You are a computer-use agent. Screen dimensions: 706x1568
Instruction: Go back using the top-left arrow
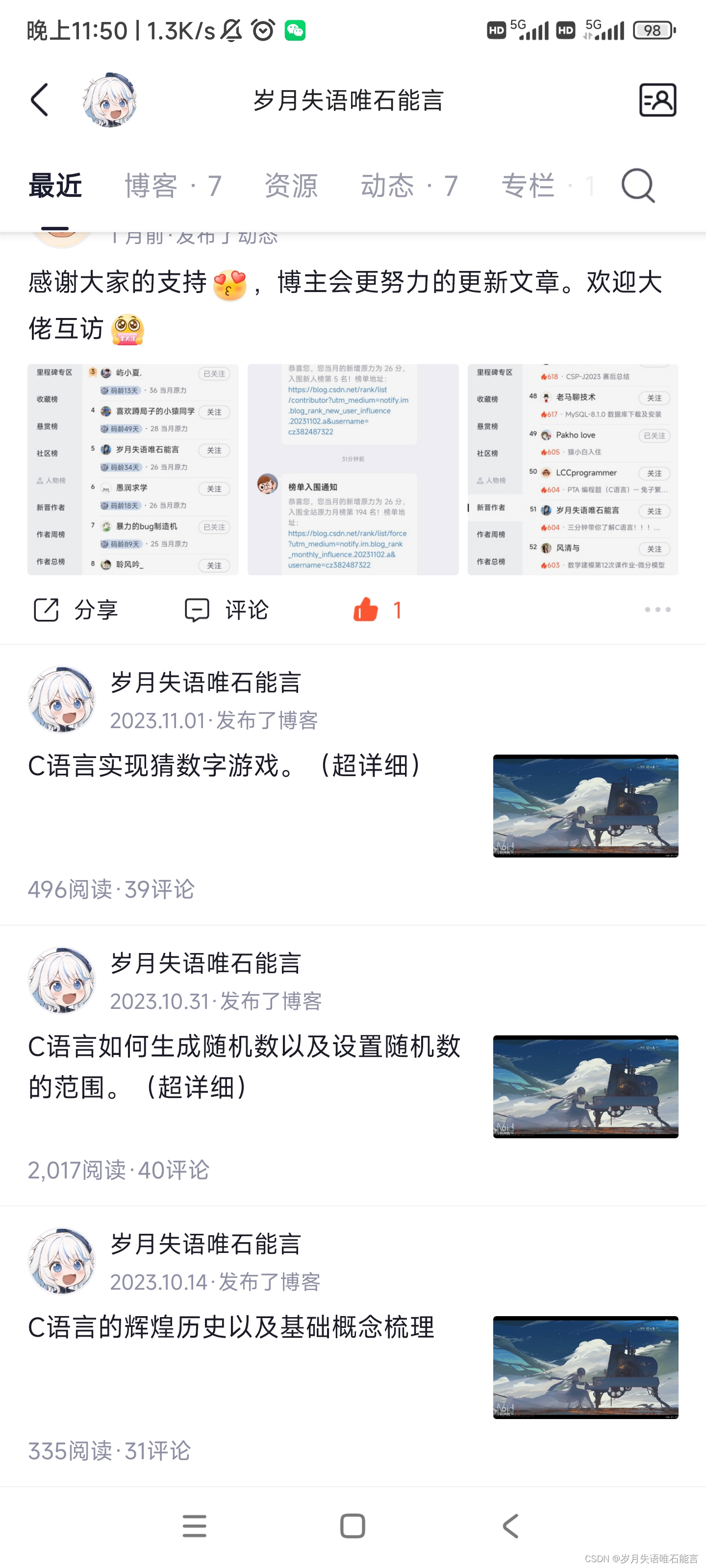(x=40, y=100)
